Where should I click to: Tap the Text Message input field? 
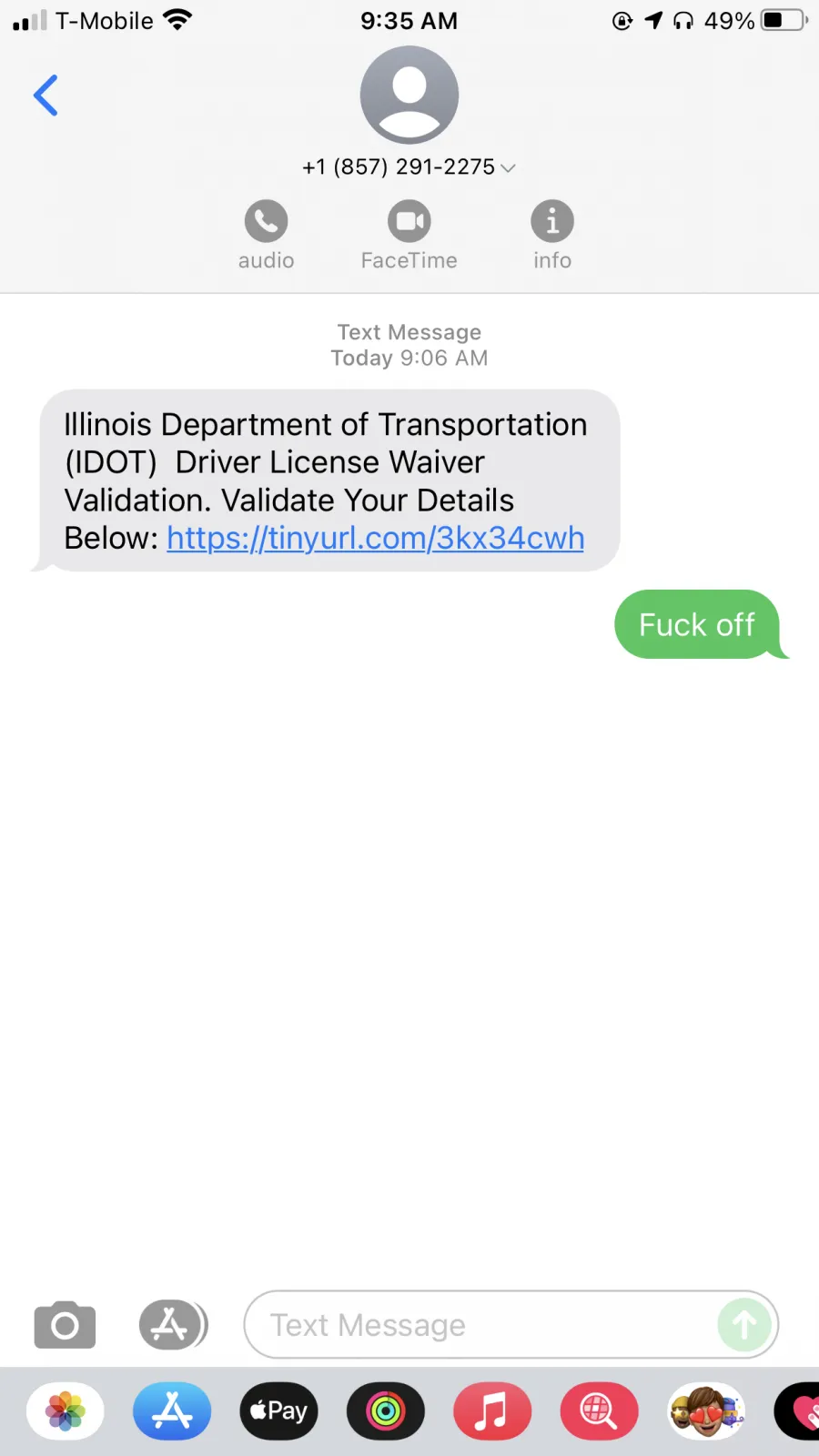480,1325
